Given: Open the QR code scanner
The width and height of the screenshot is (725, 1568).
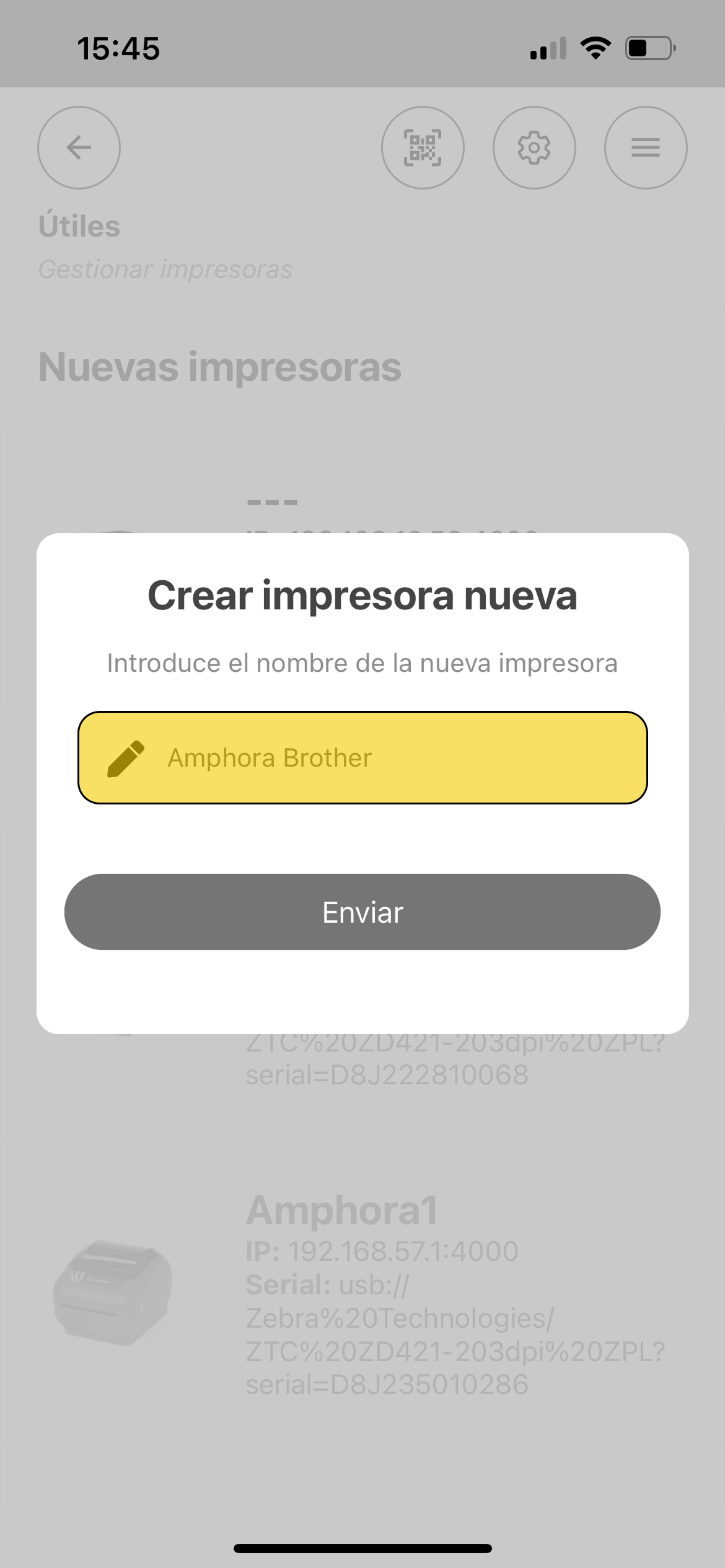Looking at the screenshot, I should [423, 148].
